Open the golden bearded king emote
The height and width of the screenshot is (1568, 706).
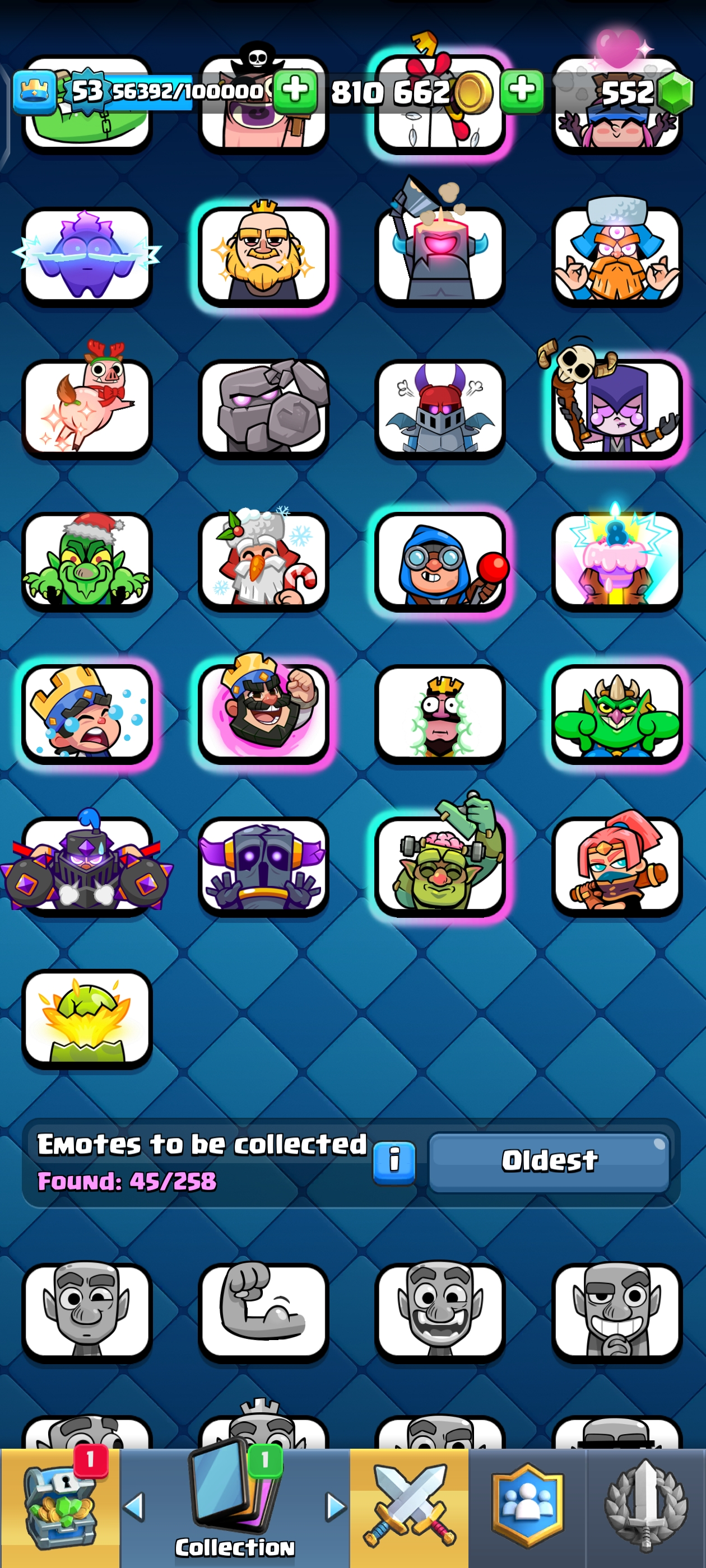(263, 256)
